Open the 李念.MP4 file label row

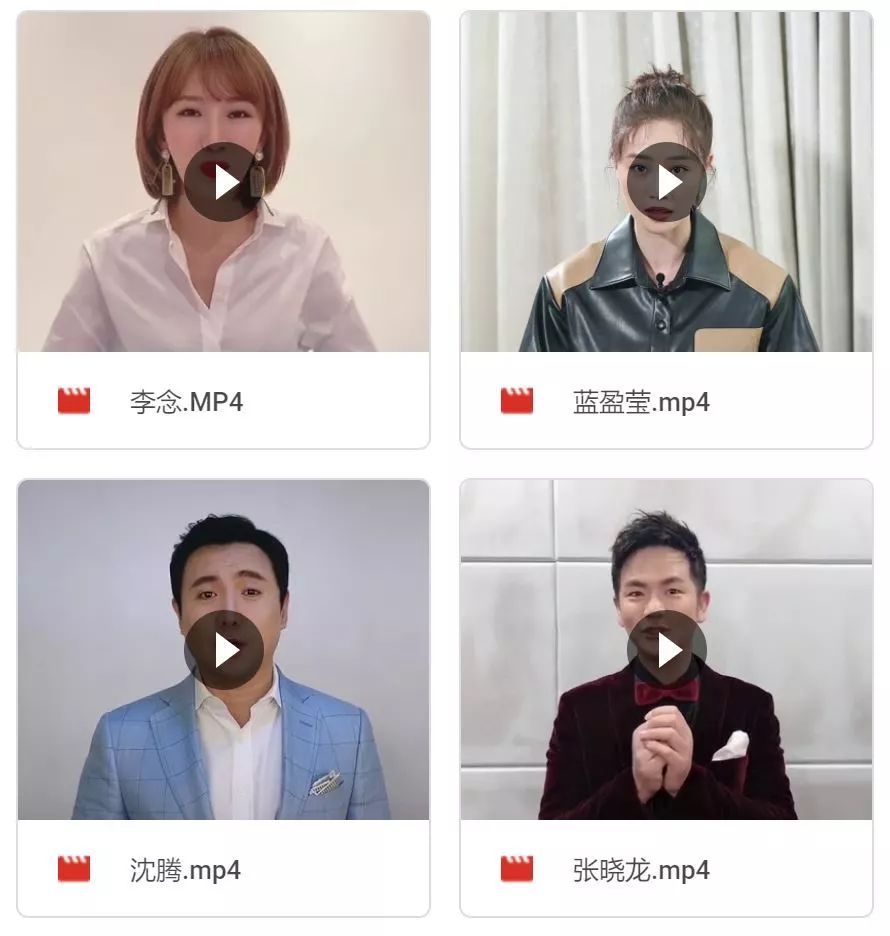click(186, 402)
